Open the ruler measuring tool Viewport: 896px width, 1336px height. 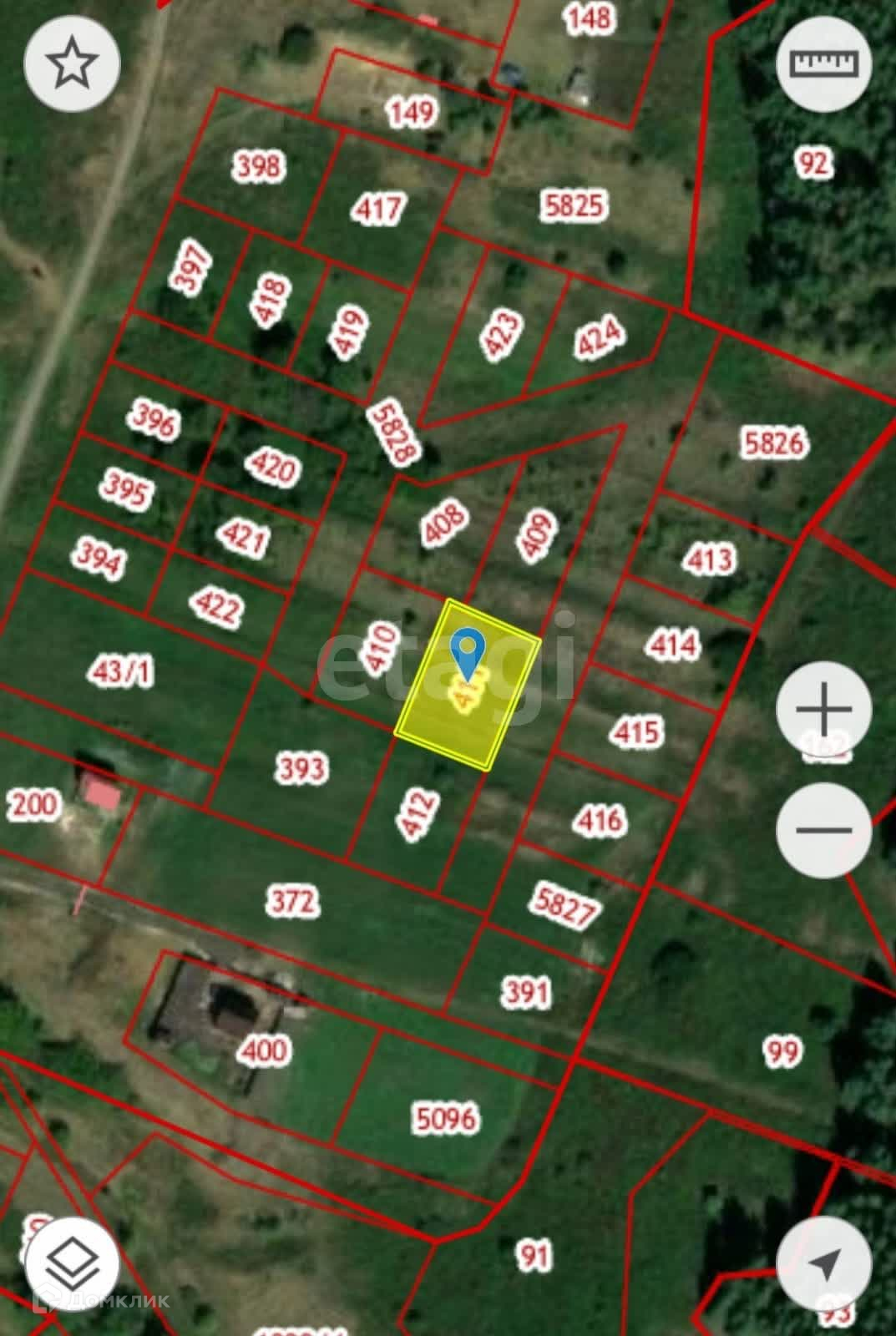(x=823, y=63)
